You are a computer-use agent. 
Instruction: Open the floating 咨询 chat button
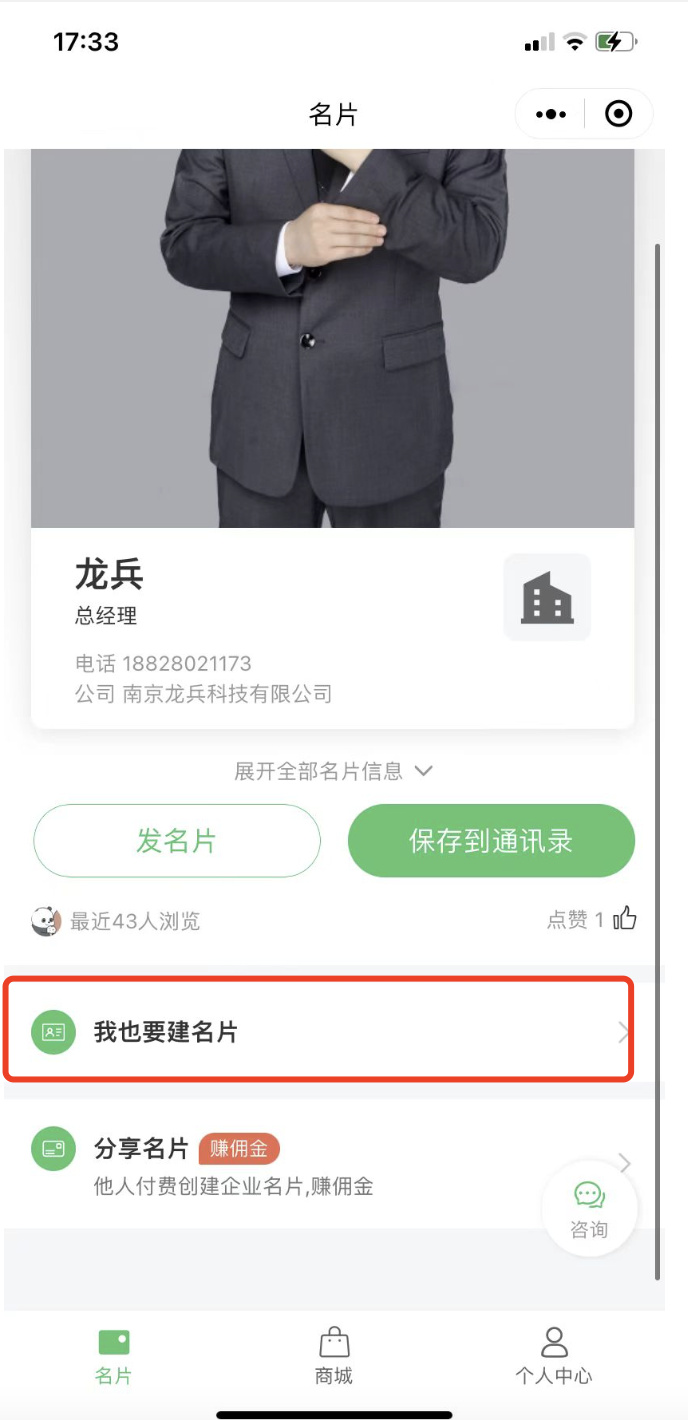point(589,1208)
